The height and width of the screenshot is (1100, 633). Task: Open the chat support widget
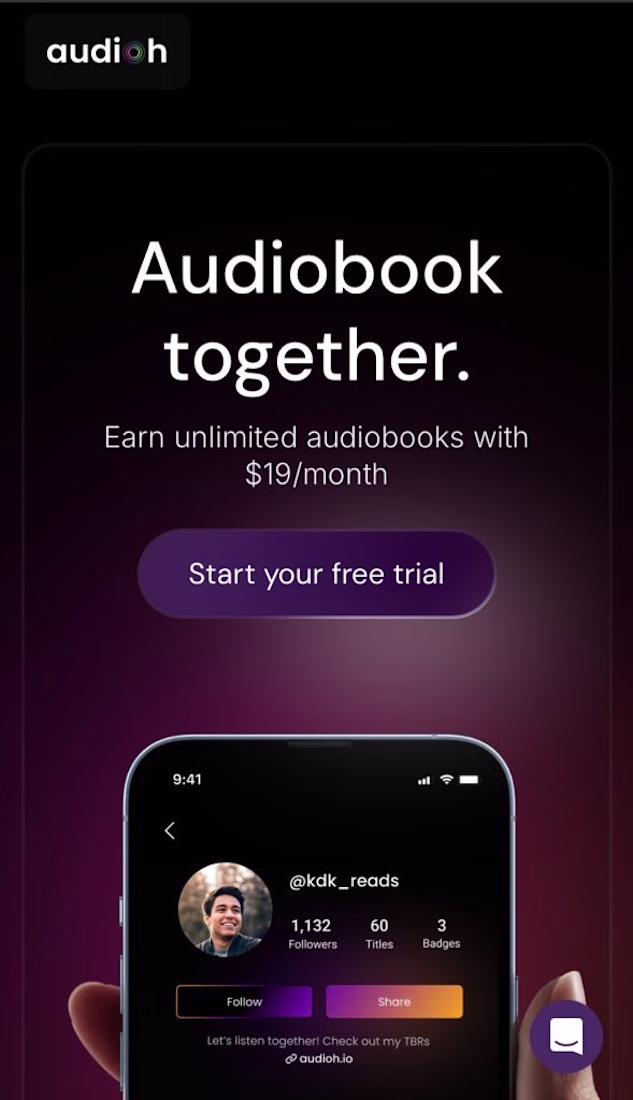(566, 1036)
